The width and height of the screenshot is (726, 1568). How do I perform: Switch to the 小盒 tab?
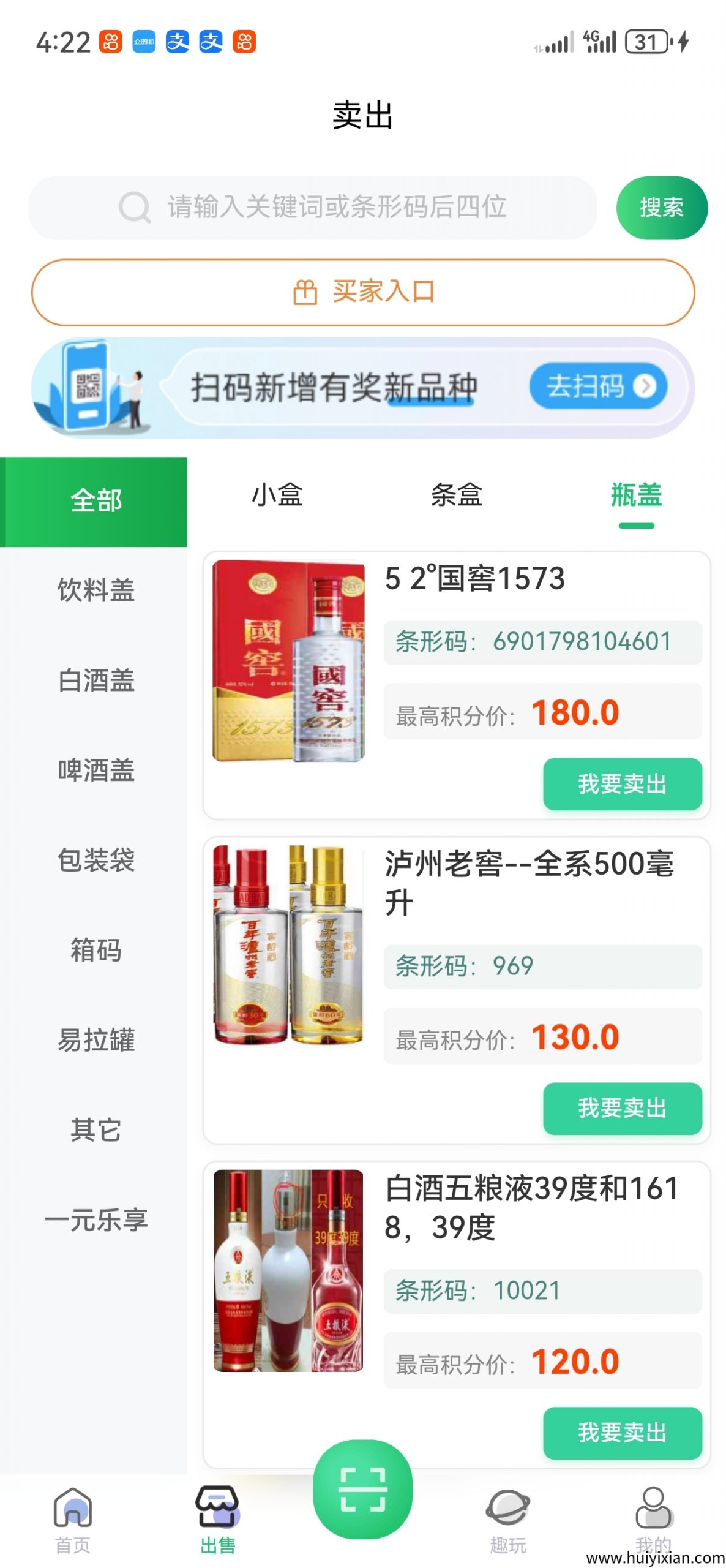[x=277, y=494]
